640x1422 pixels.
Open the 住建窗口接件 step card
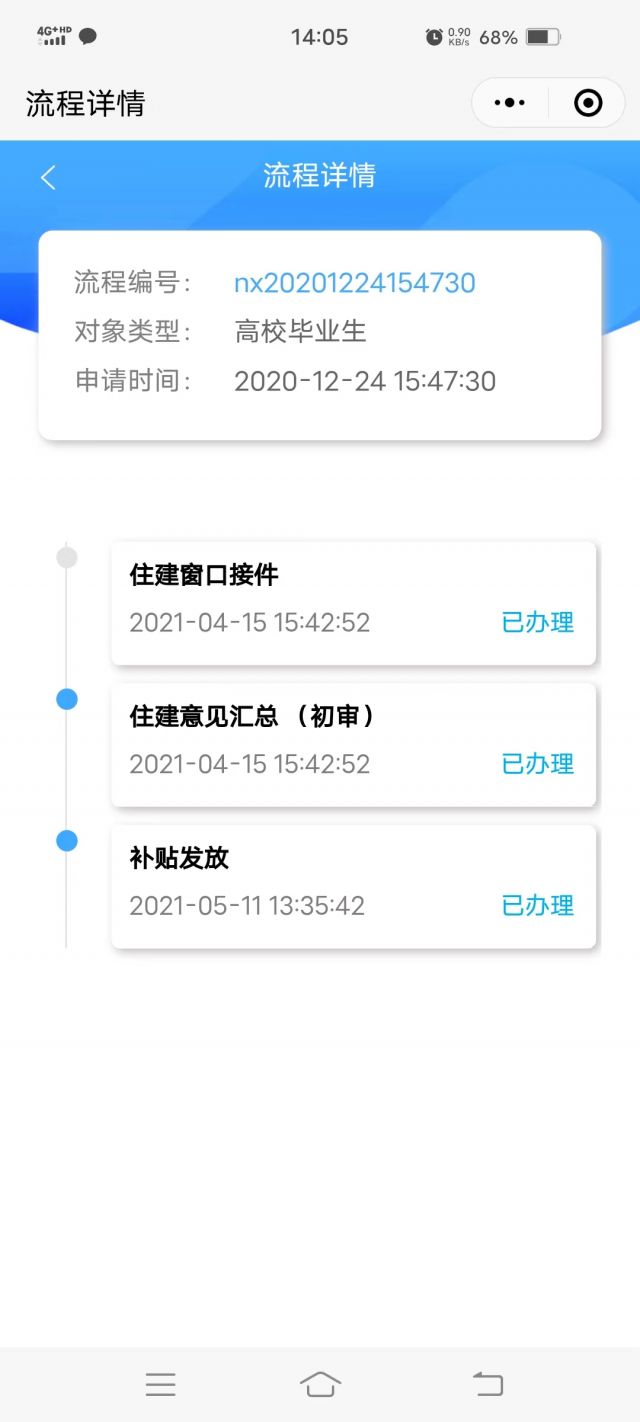353,603
